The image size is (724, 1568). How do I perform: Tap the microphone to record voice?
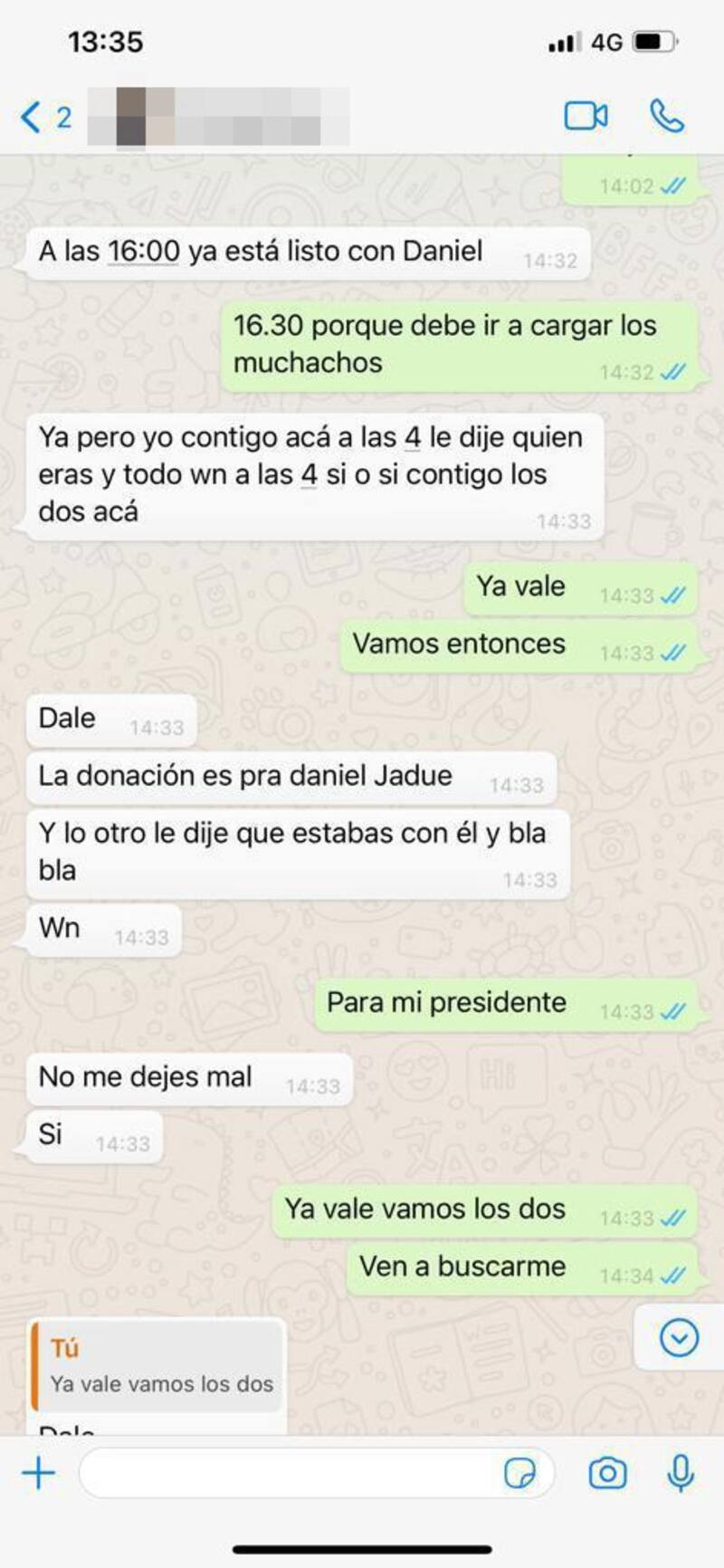point(680,1473)
